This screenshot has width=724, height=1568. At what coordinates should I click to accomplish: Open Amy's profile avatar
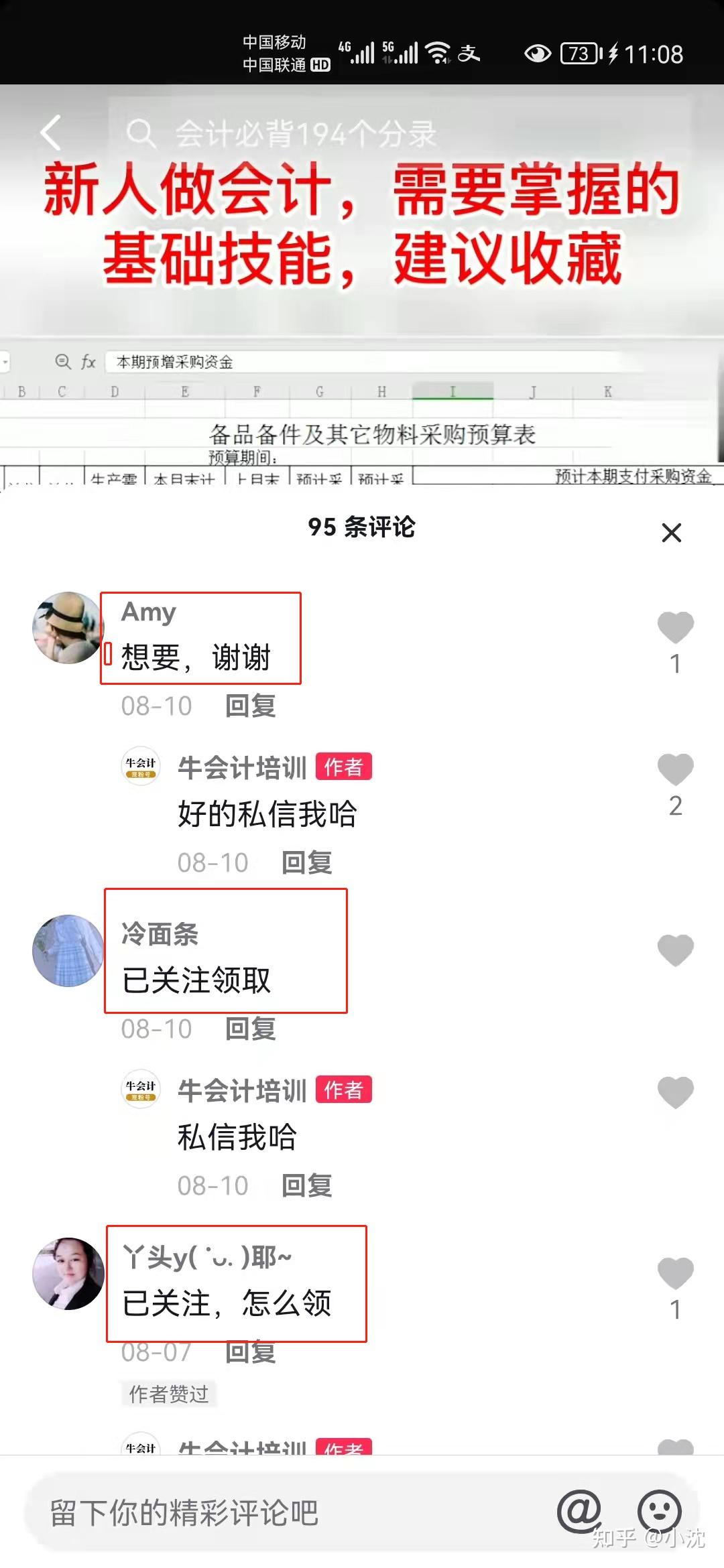(68, 628)
